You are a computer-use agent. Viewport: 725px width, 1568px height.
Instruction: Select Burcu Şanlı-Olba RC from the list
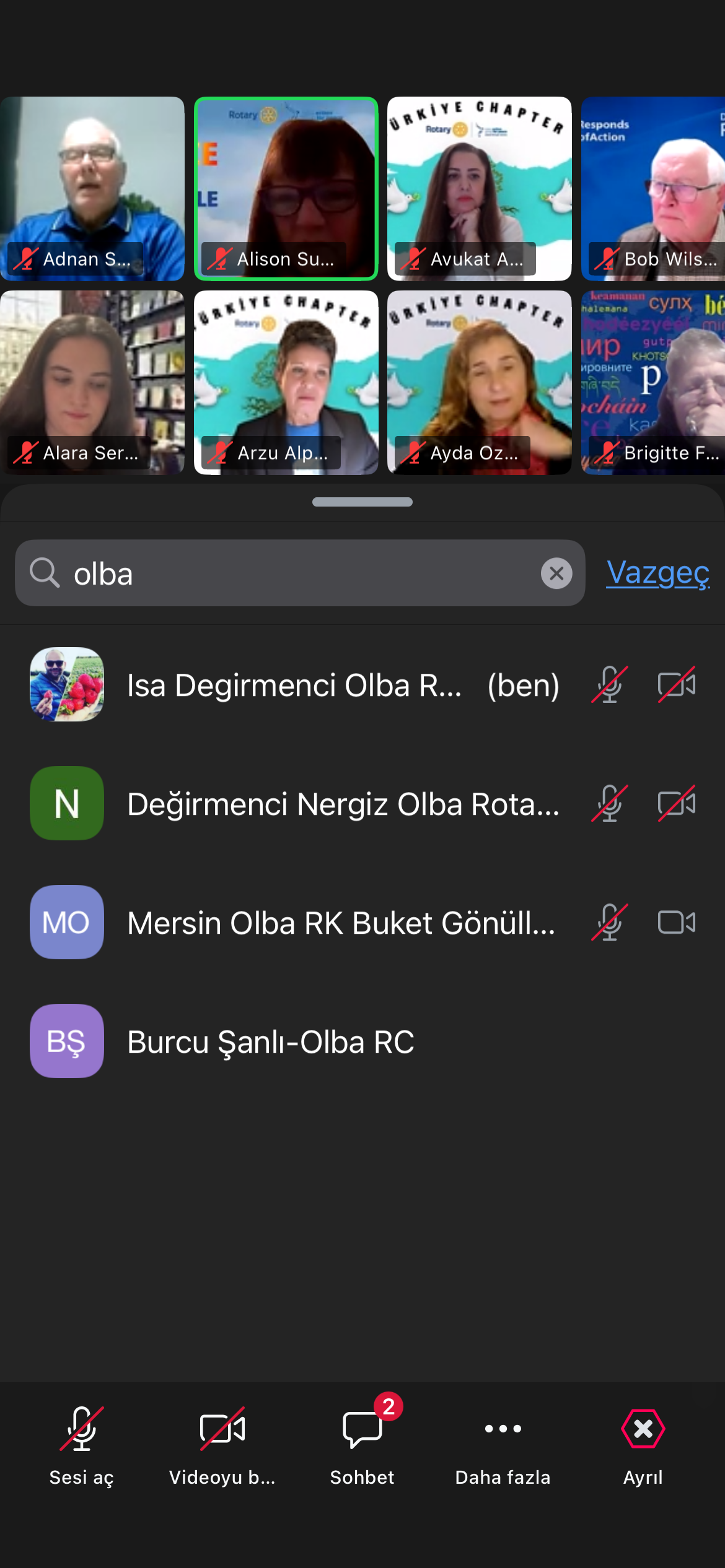pyautogui.click(x=271, y=1042)
